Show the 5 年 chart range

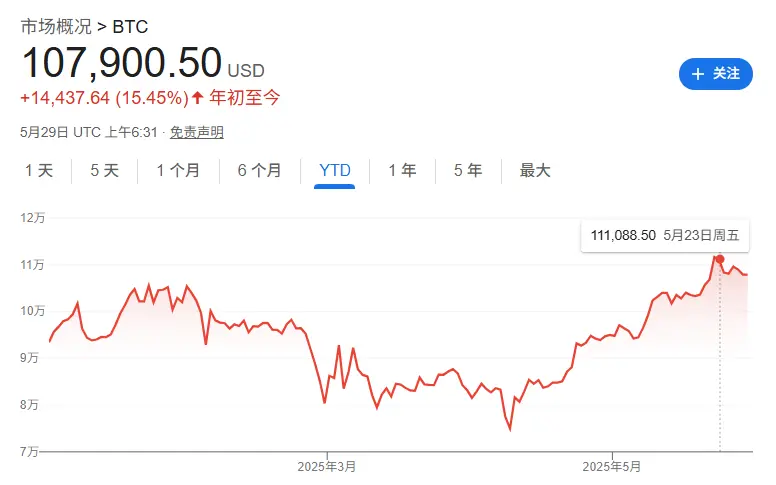[468, 171]
